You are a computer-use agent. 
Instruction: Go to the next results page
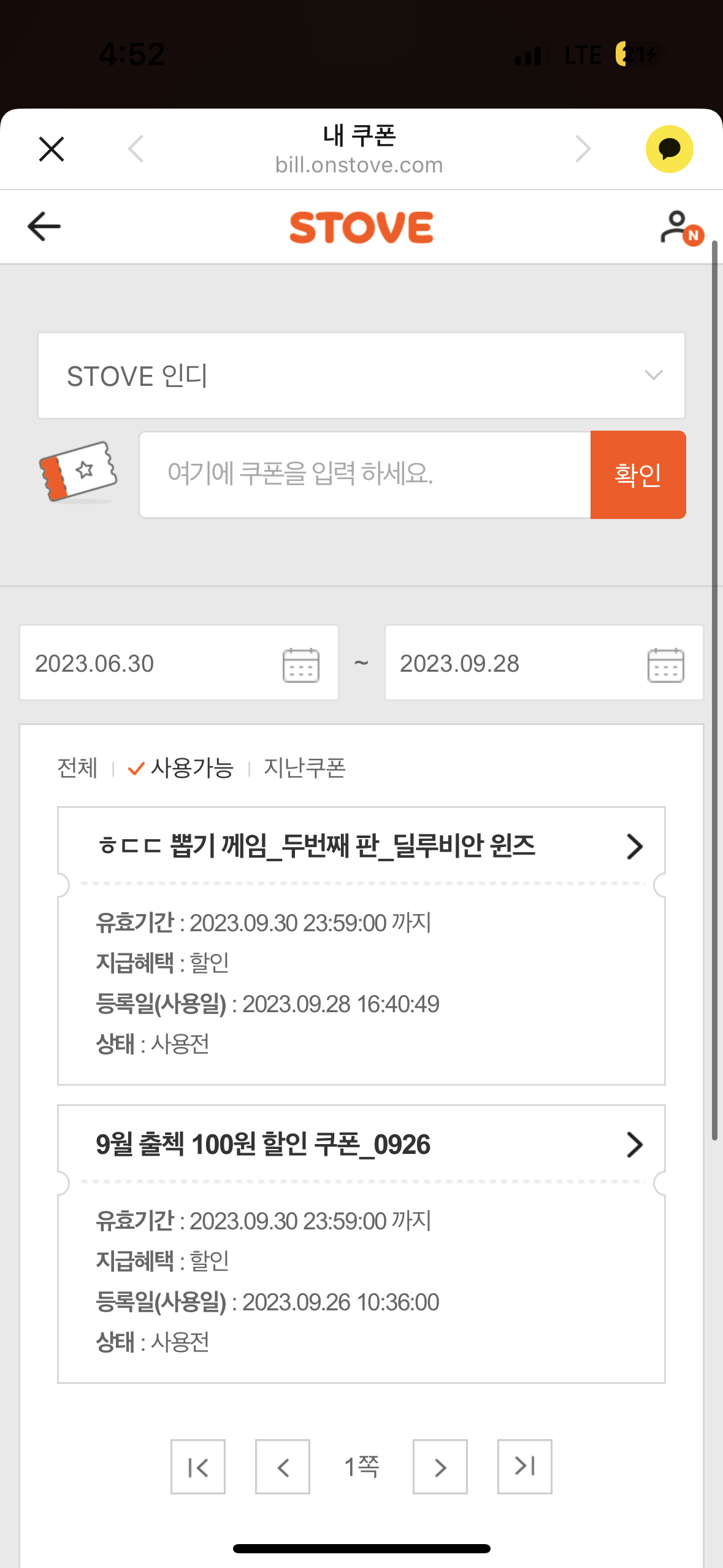[x=440, y=1467]
